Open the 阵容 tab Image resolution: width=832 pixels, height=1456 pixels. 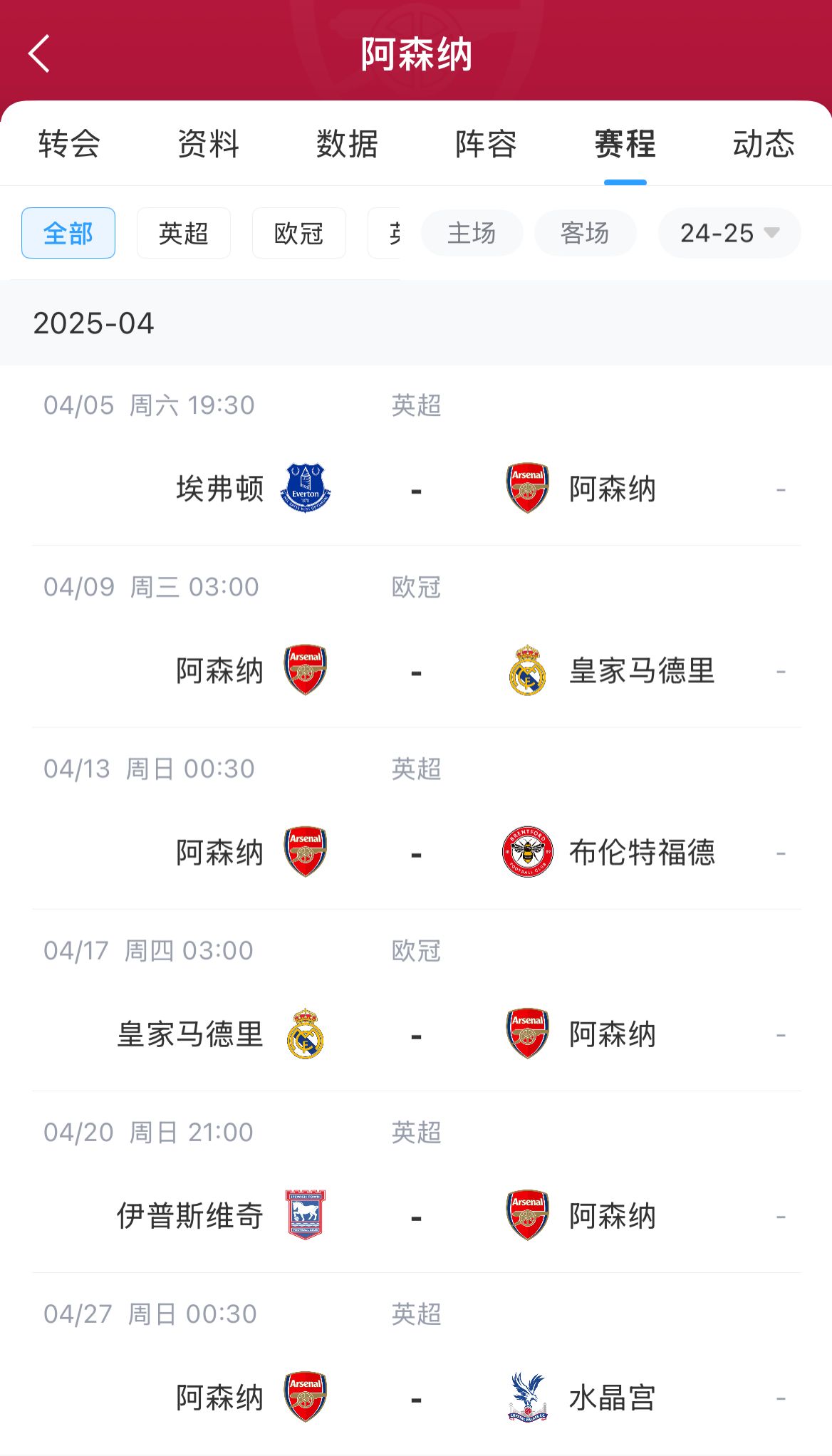[x=486, y=144]
